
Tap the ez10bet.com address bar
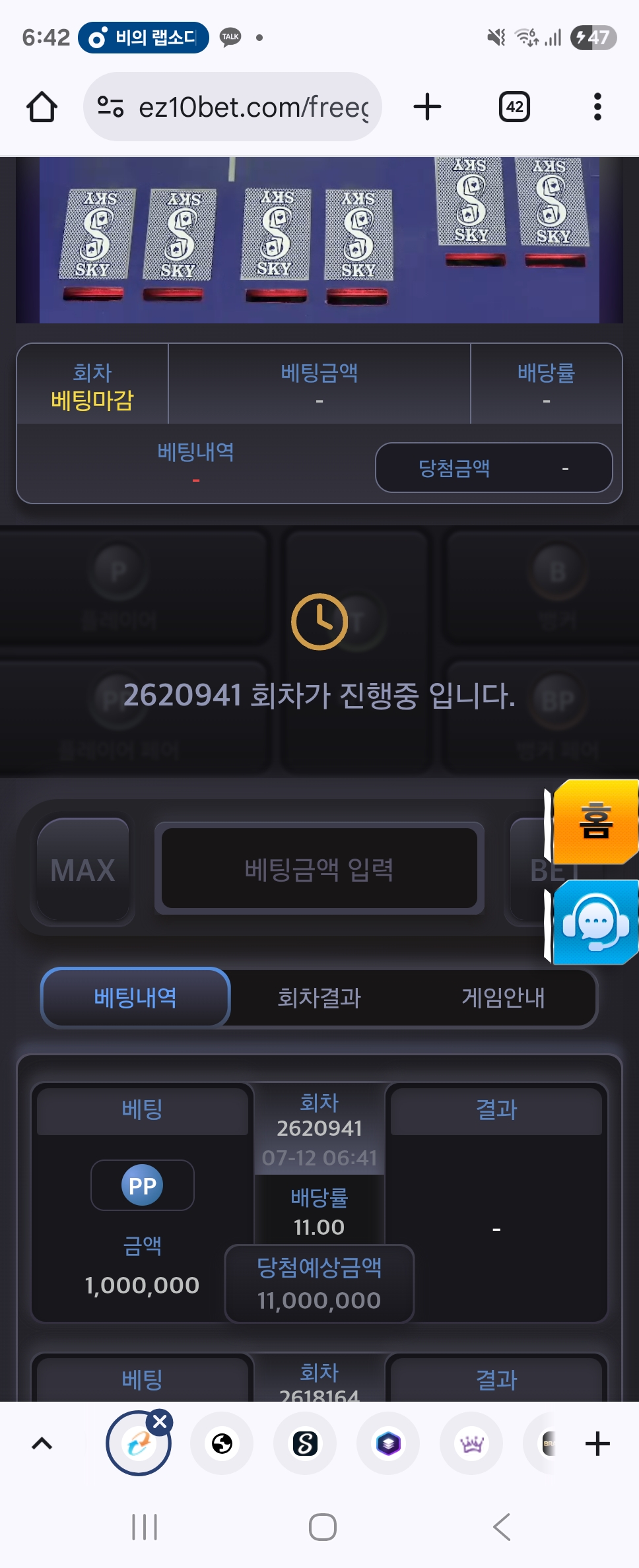232,107
